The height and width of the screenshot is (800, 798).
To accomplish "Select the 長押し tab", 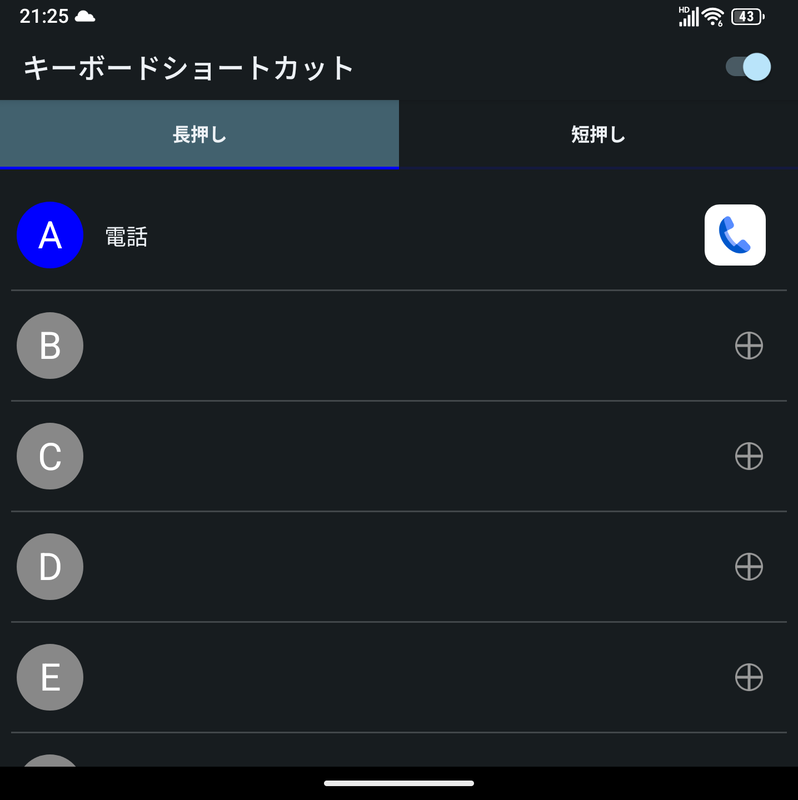I will click(x=199, y=134).
